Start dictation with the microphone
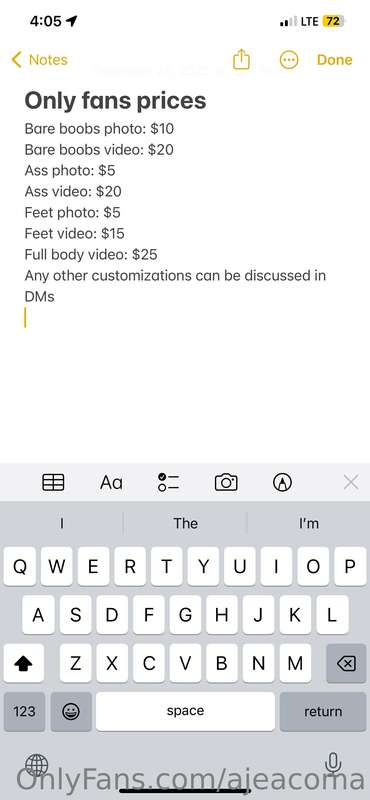Viewport: 370px width, 800px height. [x=333, y=763]
